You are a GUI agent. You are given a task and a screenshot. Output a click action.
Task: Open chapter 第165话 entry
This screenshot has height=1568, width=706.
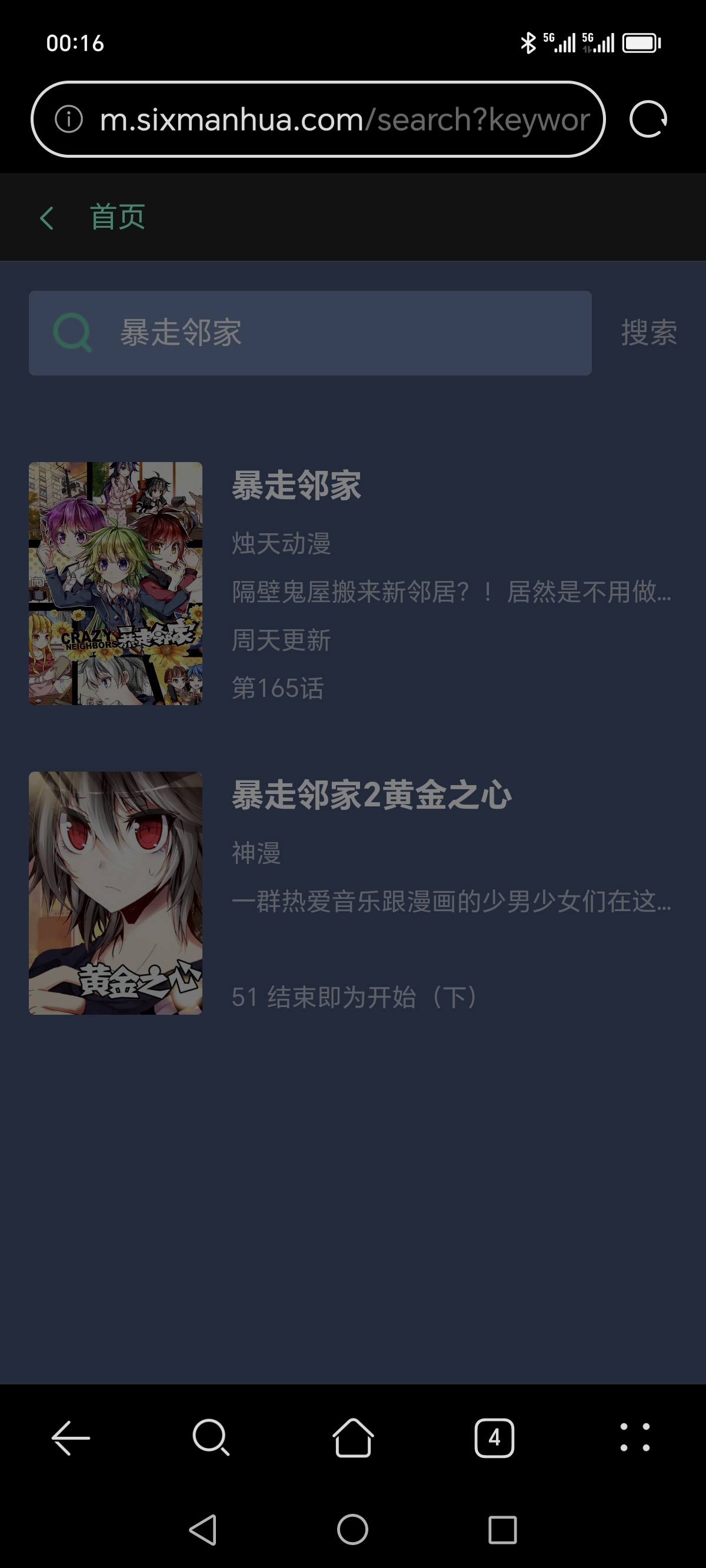click(278, 687)
